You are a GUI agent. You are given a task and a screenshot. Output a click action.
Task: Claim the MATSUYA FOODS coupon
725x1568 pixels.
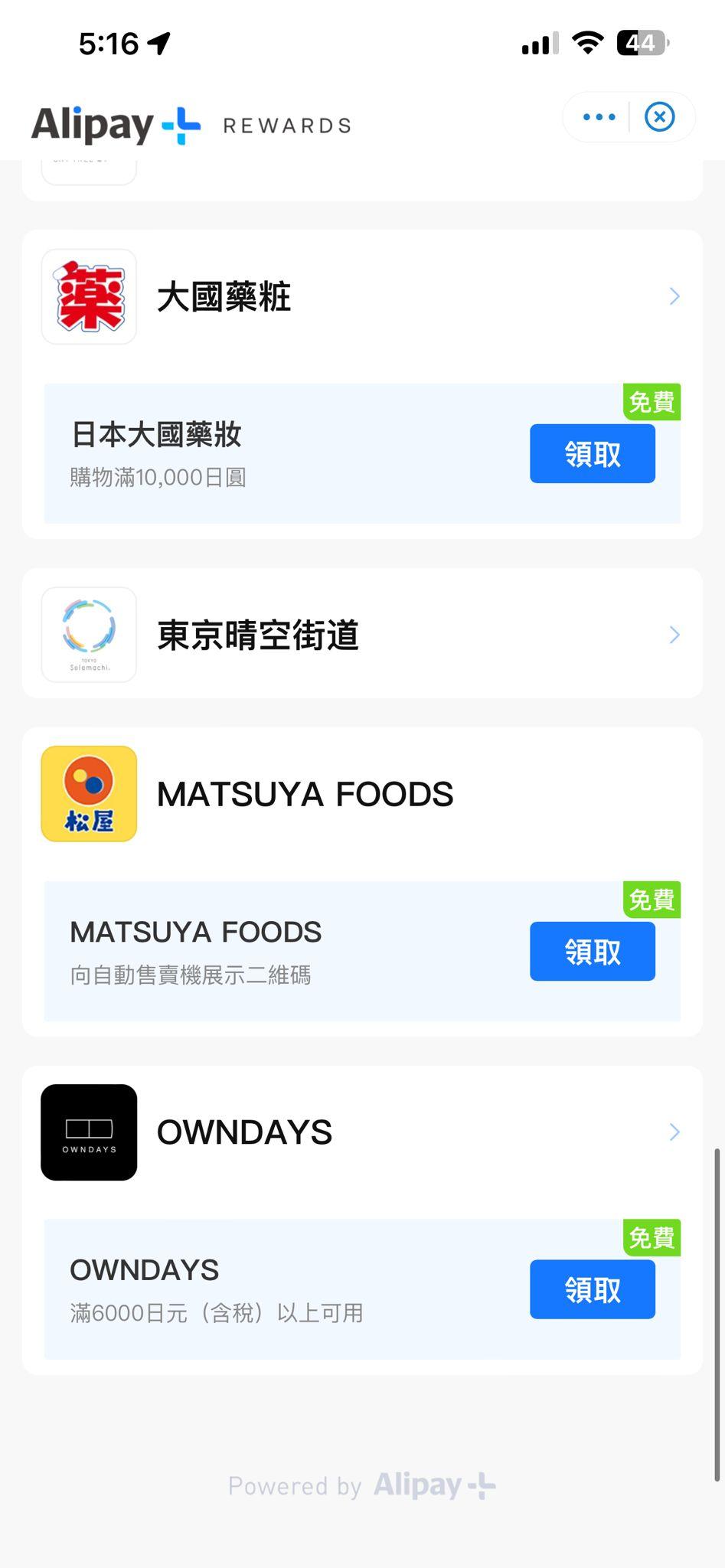592,952
